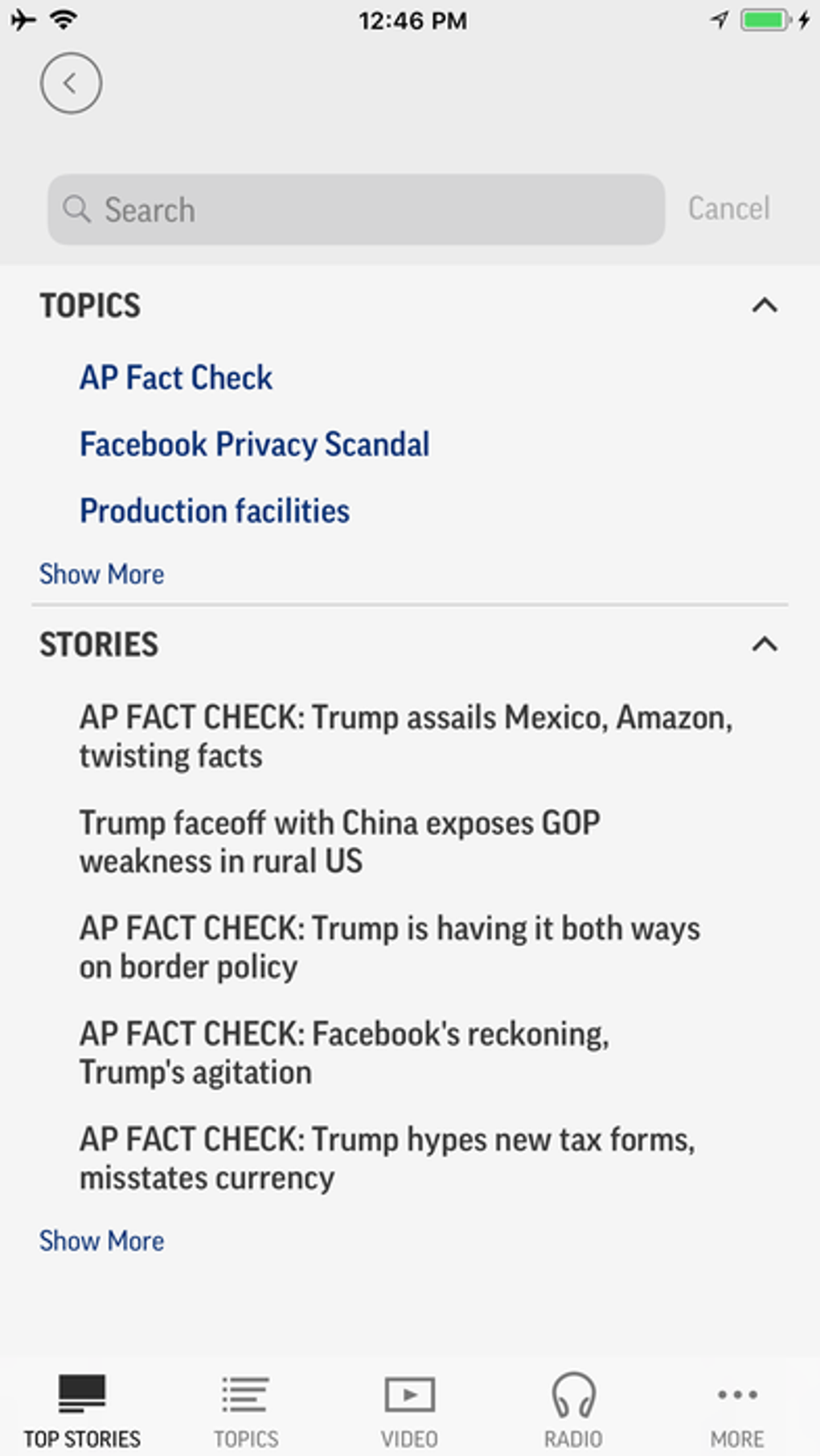Show more stories
This screenshot has height=1456, width=820.
pyautogui.click(x=102, y=1241)
